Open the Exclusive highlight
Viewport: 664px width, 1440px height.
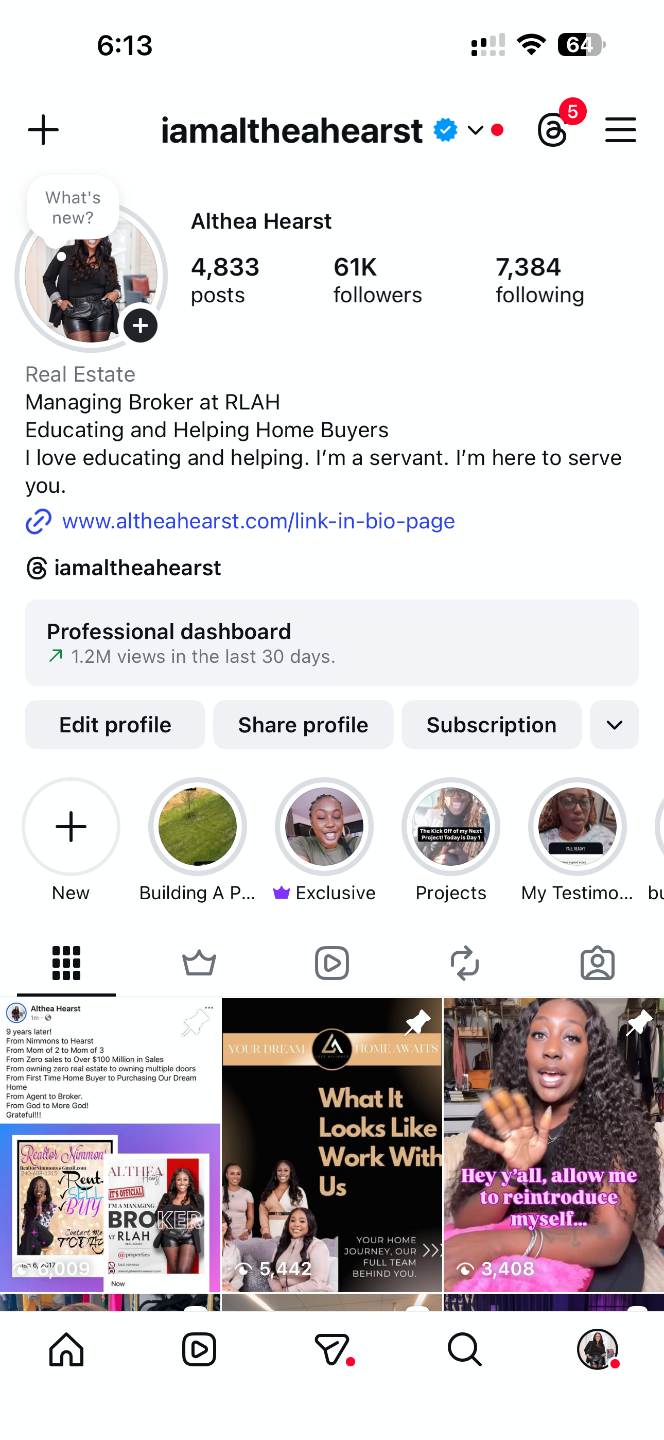pos(324,828)
